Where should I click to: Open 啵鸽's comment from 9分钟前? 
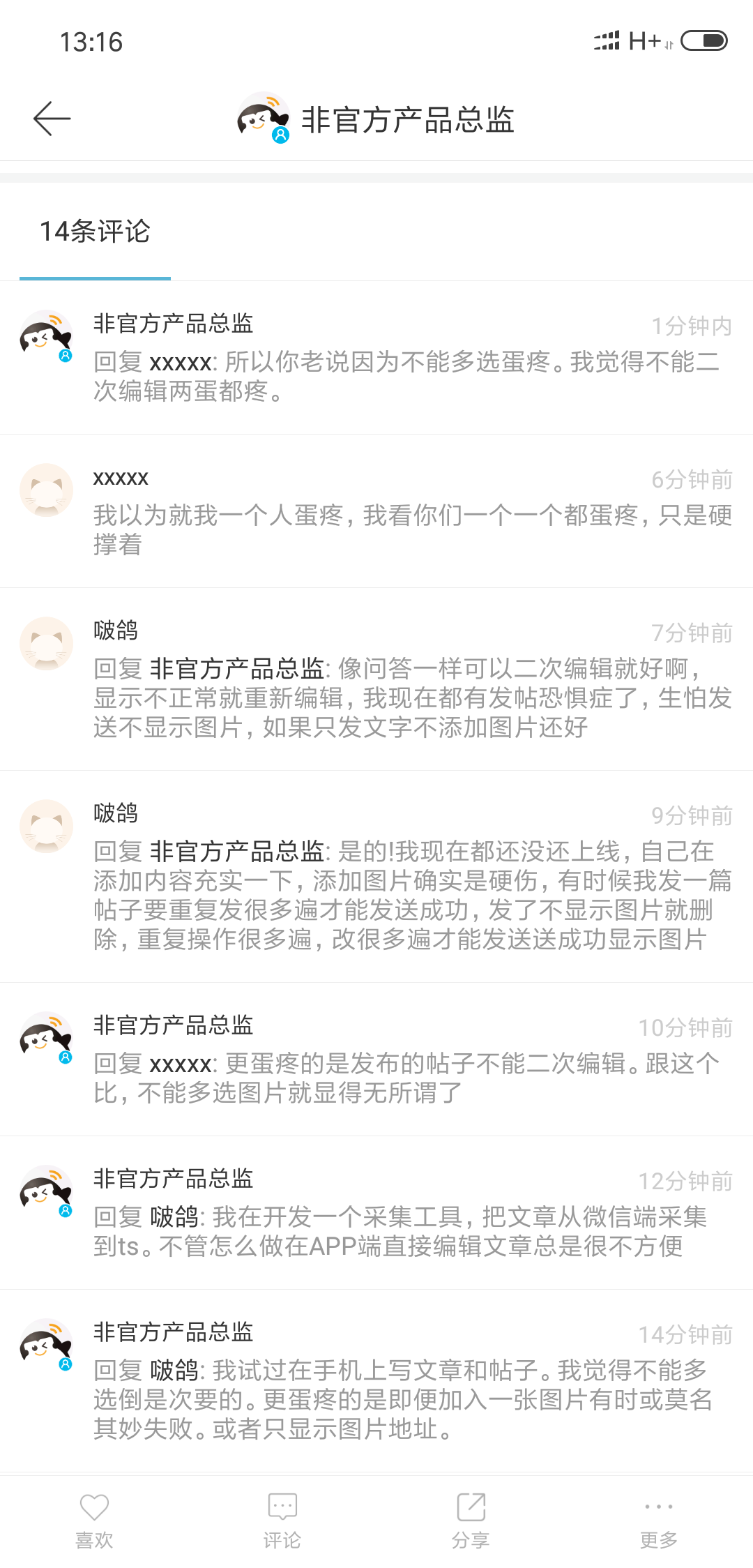pos(411,895)
